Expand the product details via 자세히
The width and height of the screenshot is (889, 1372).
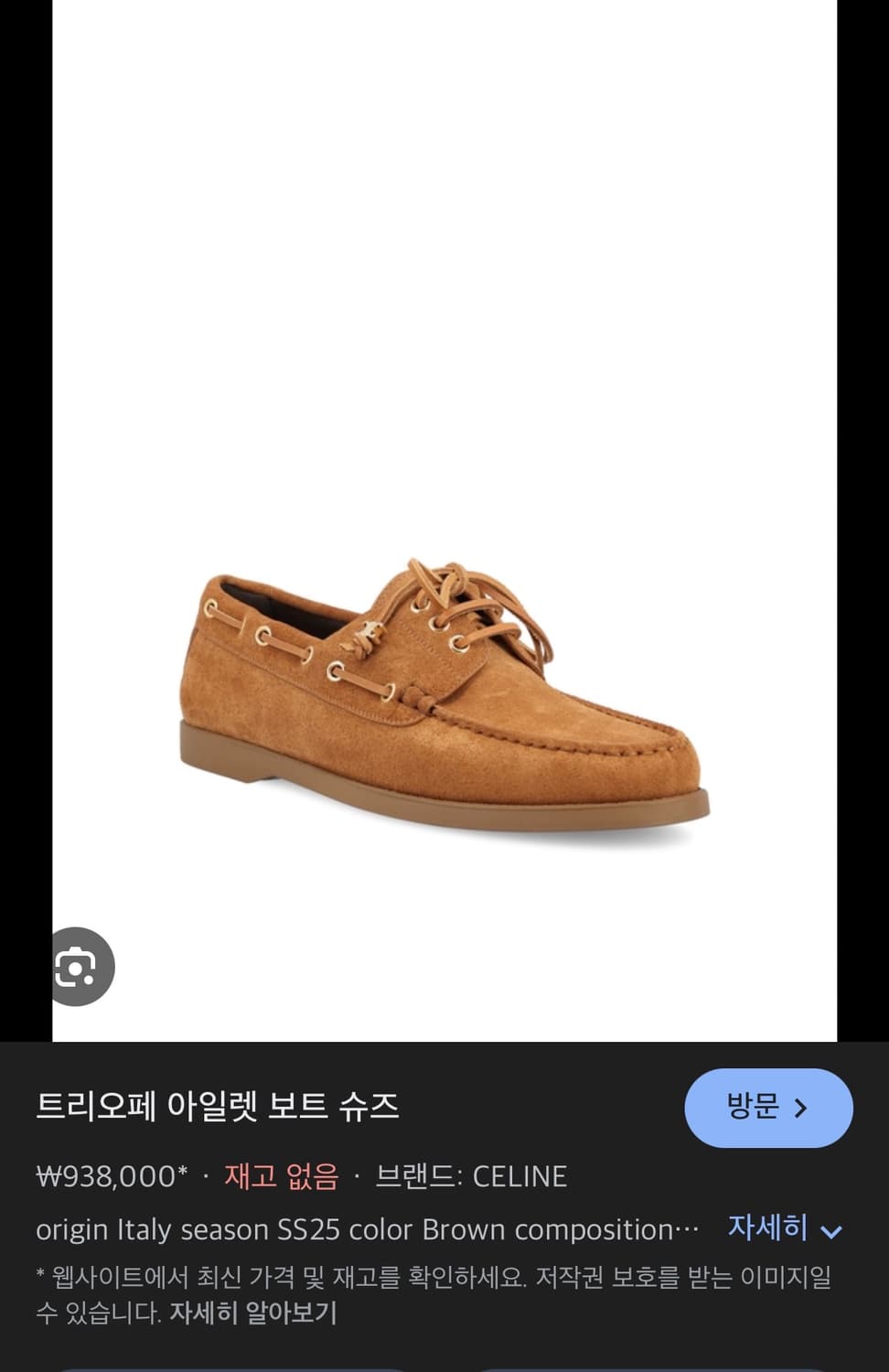pyautogui.click(x=766, y=1230)
